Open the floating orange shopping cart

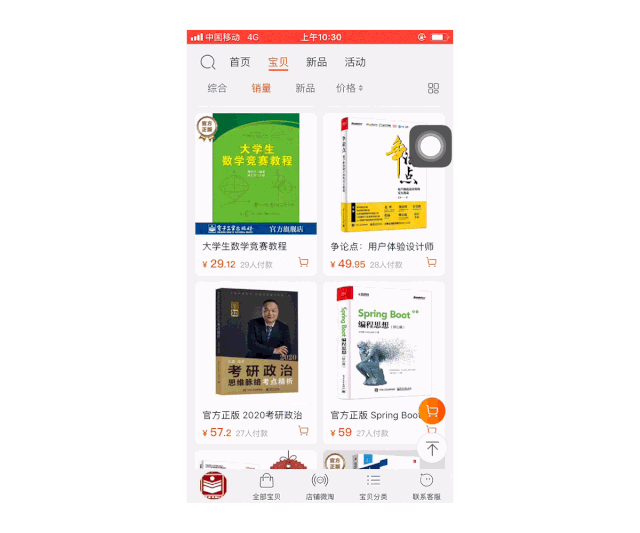click(431, 411)
